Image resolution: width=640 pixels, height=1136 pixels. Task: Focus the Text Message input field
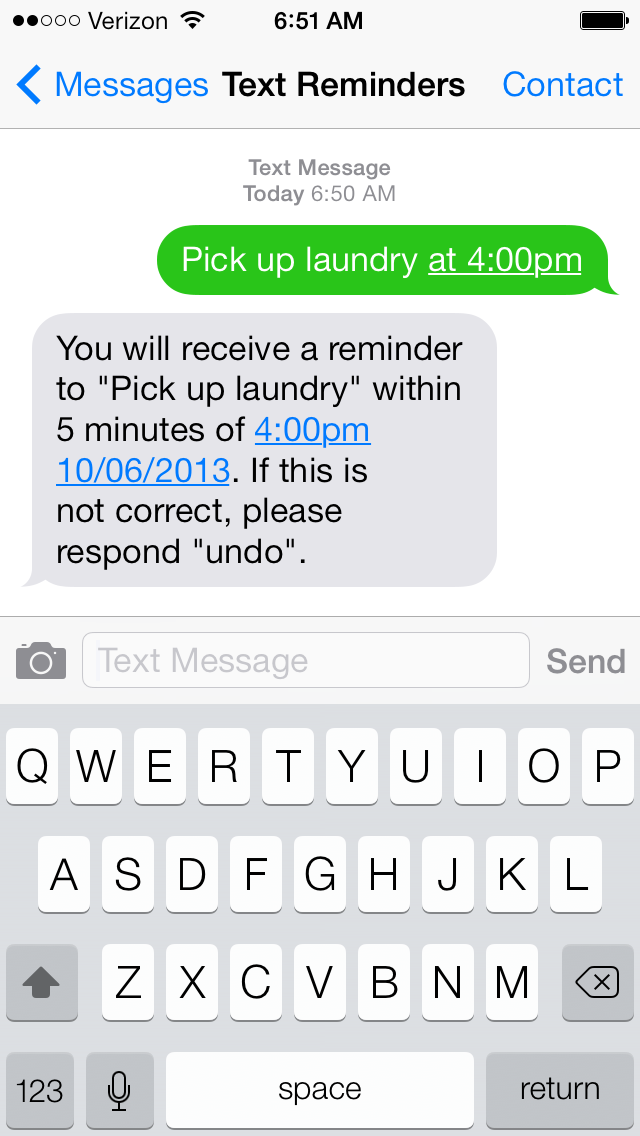305,661
